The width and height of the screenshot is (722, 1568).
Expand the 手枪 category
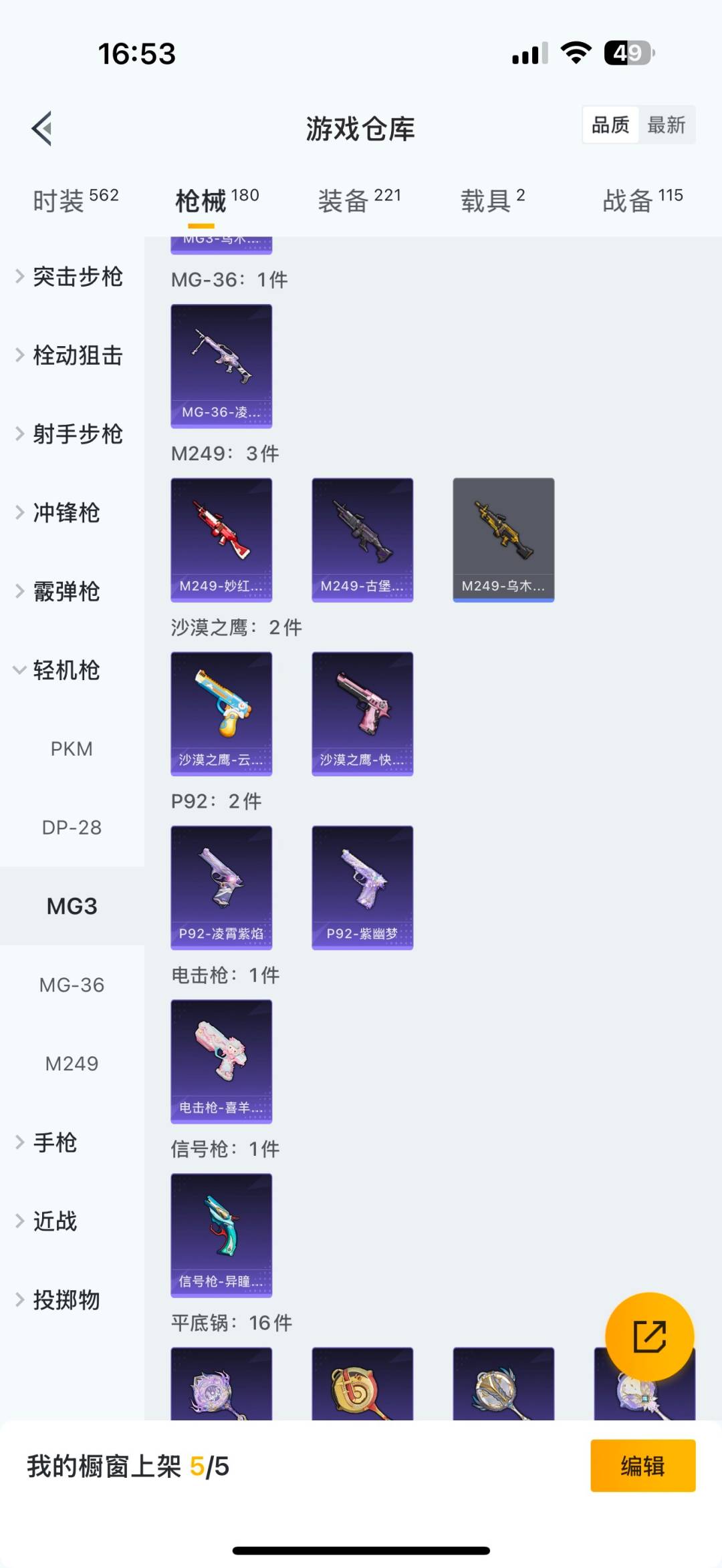click(x=55, y=1143)
